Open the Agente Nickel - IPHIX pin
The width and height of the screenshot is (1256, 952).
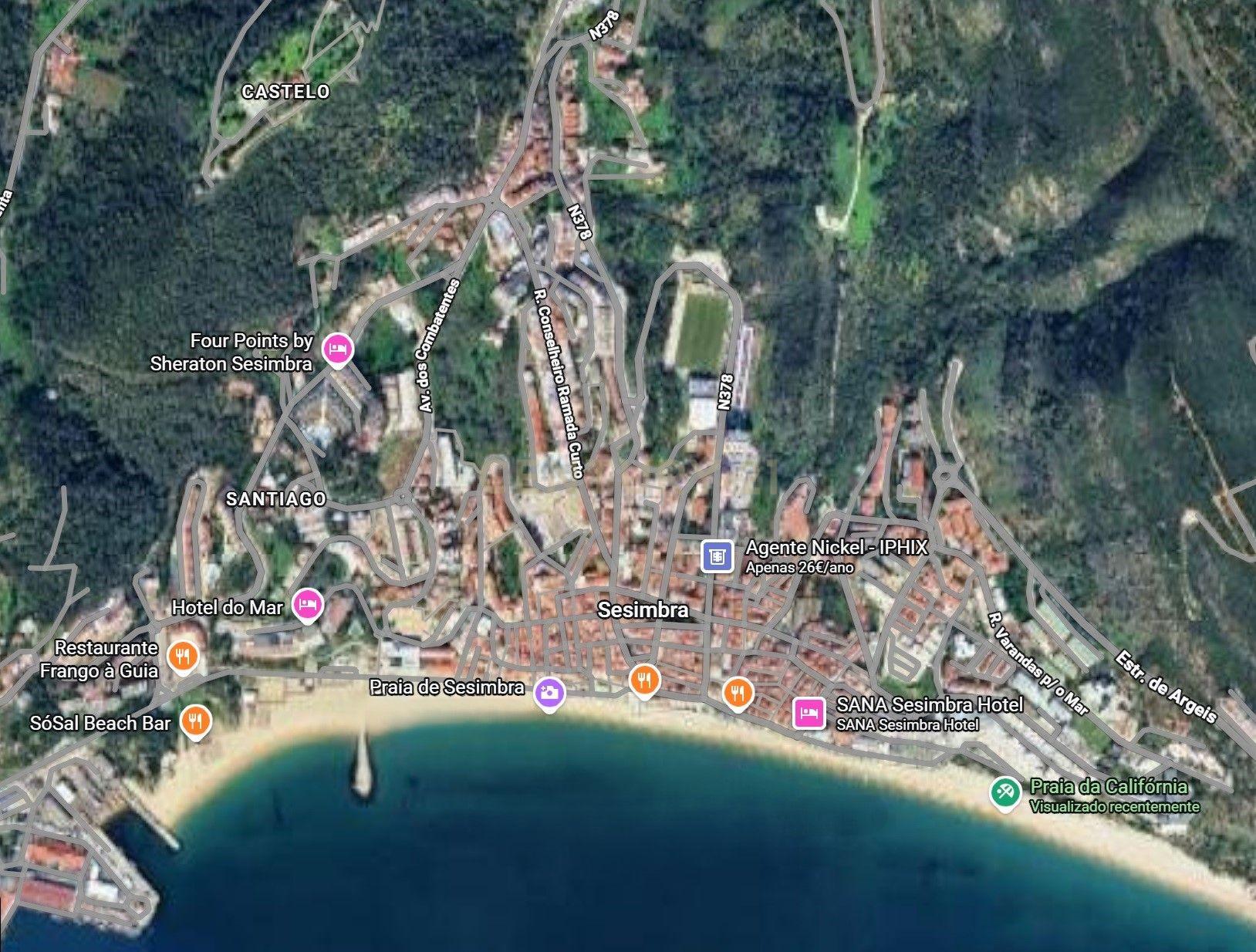717,555
